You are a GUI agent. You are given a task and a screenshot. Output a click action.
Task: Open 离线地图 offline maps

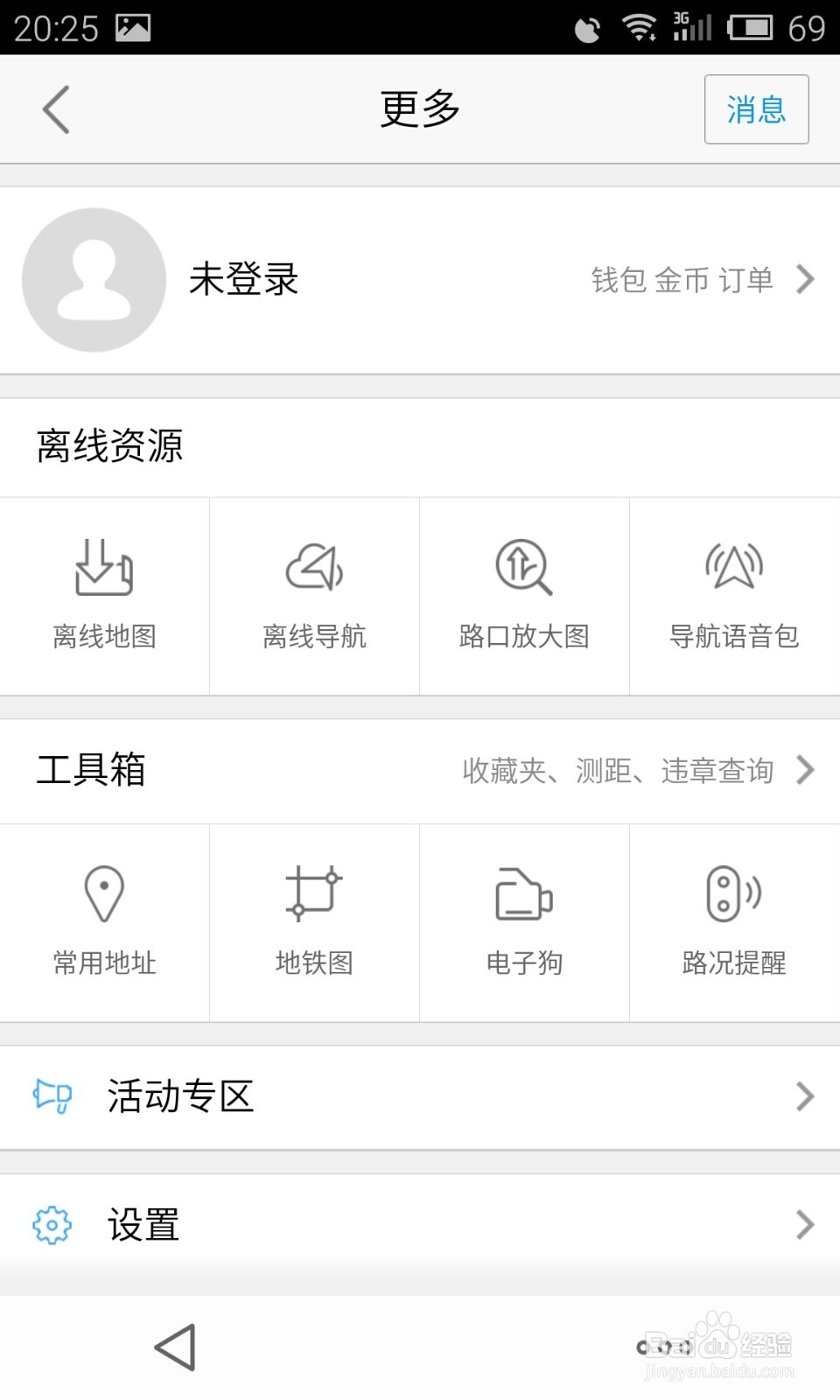click(x=104, y=596)
